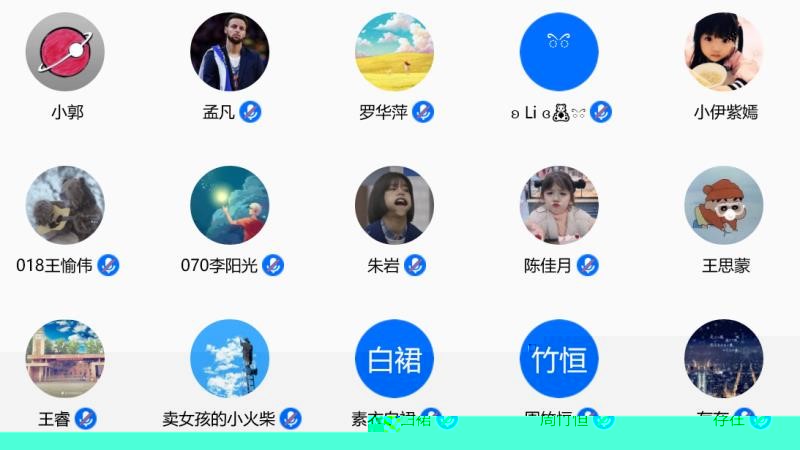Tap participant 卖女孩的小火柴
The height and width of the screenshot is (450, 800).
(230, 359)
